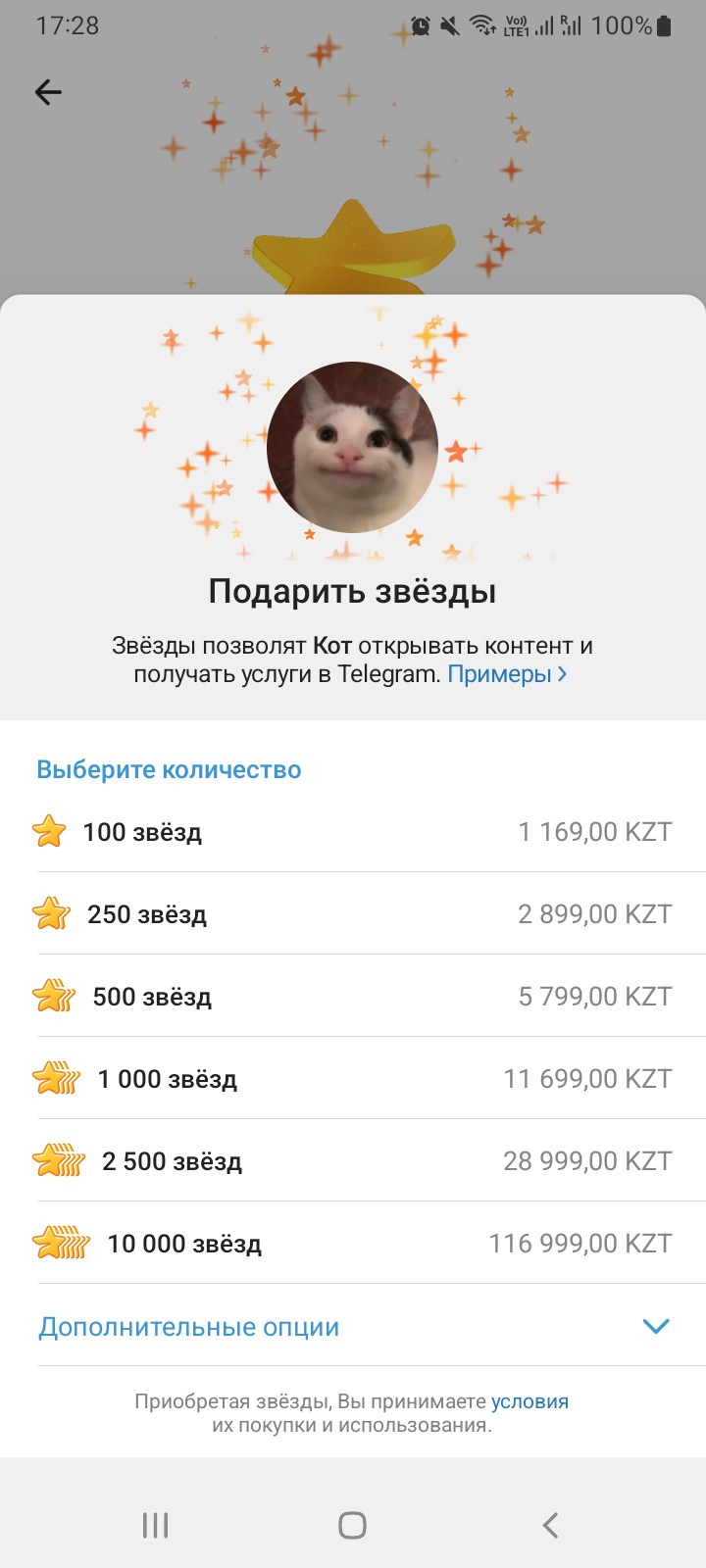Screen dimensions: 706x1568
Task: Click the 2 500 stars star icon
Action: tap(57, 1160)
